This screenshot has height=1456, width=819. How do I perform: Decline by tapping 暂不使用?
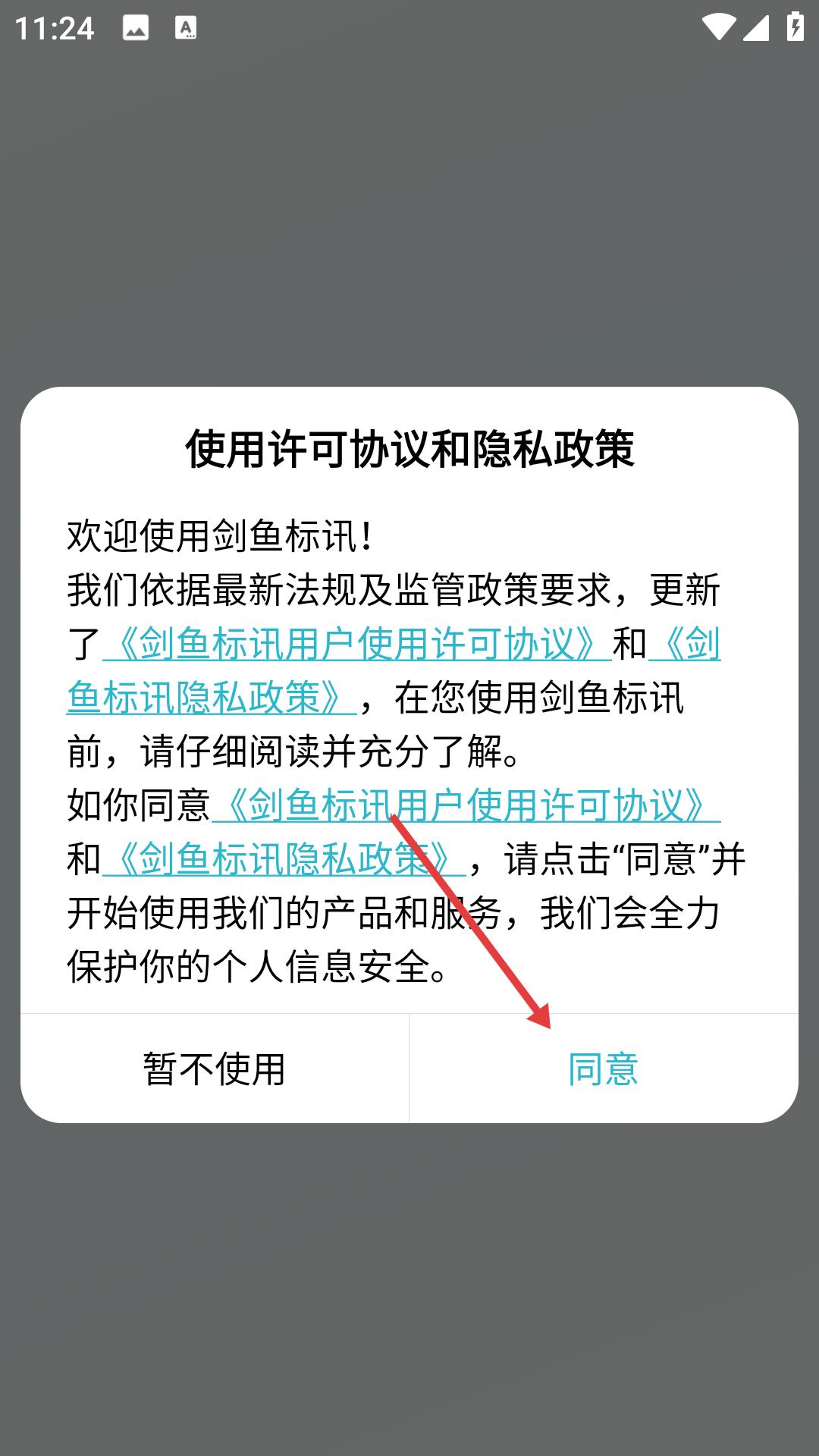tap(215, 1068)
